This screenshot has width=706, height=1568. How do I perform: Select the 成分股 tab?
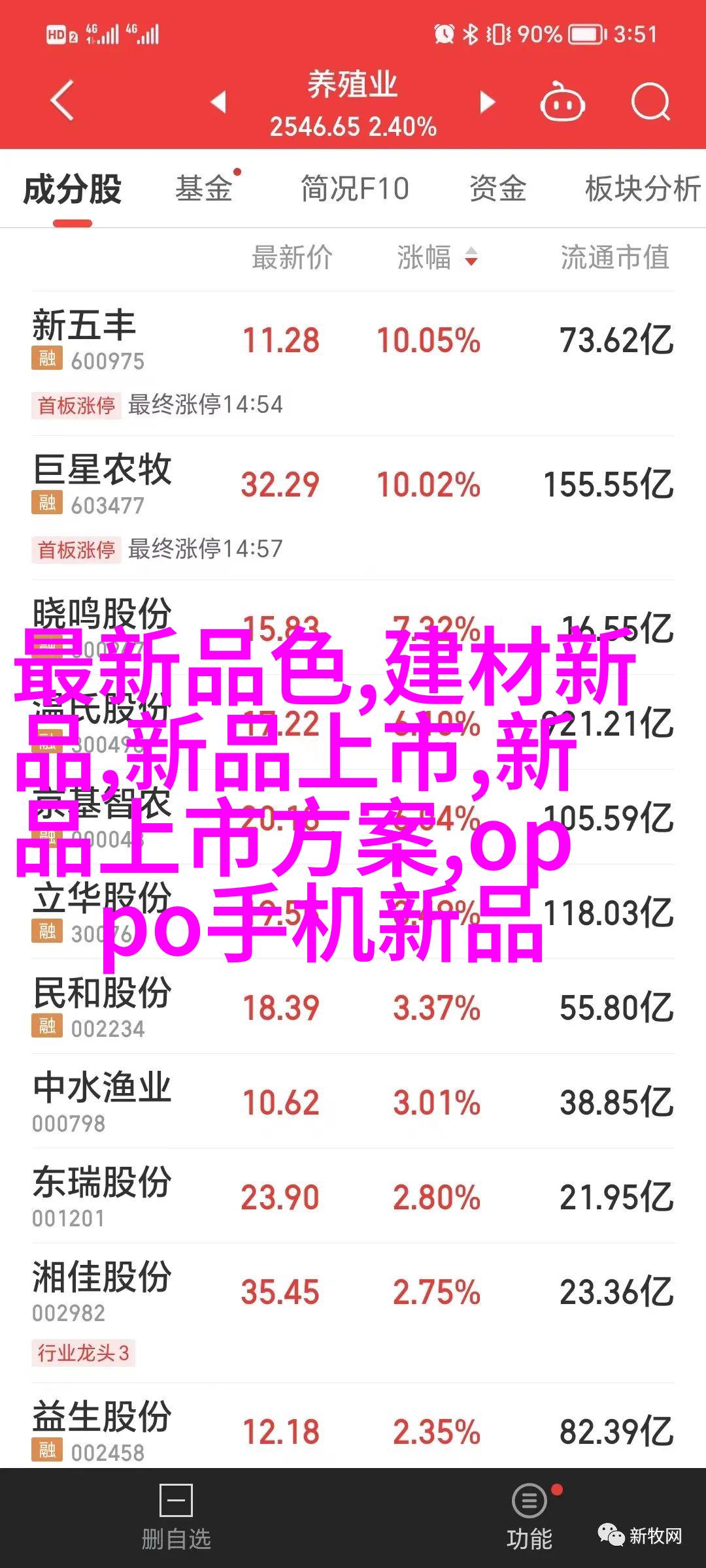point(73,190)
